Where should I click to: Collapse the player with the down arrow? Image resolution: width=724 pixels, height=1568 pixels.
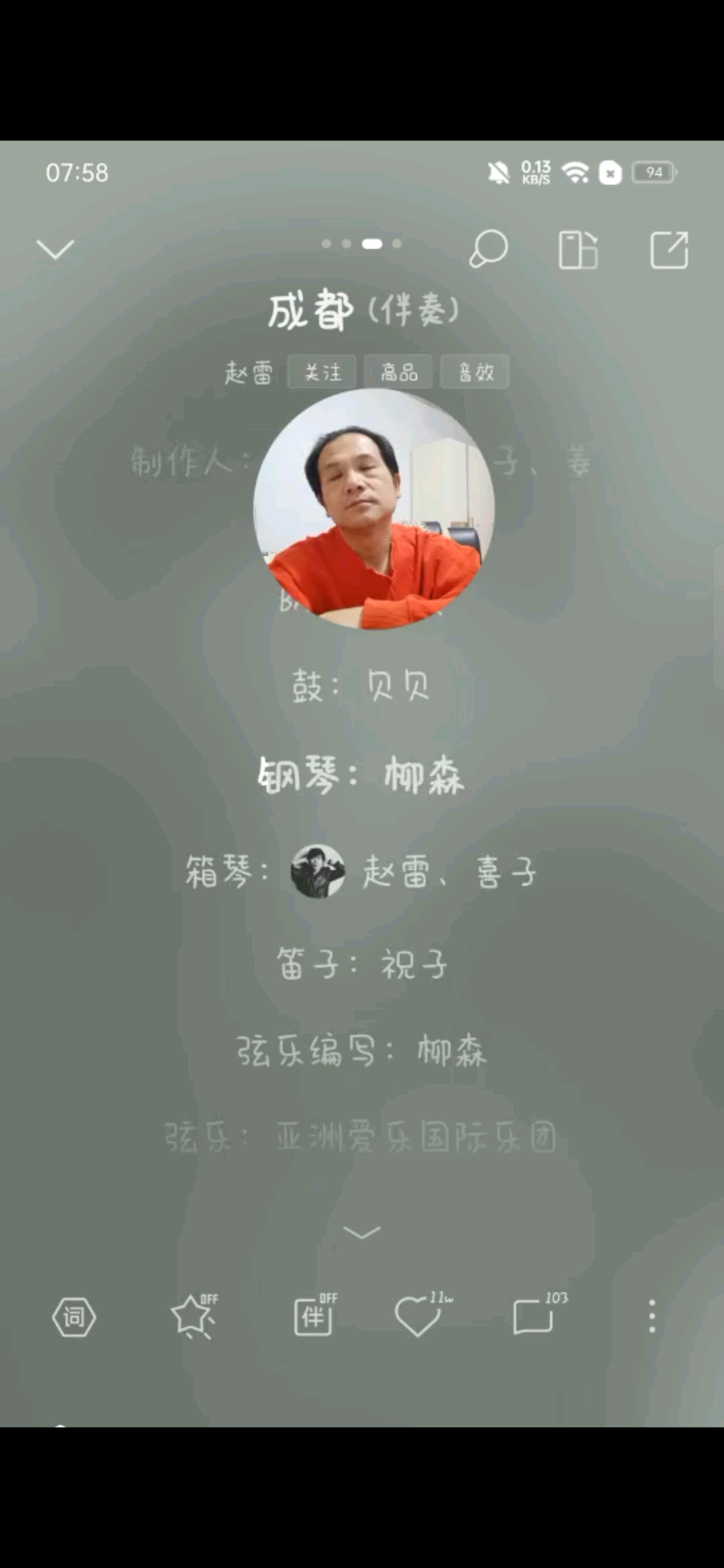56,249
